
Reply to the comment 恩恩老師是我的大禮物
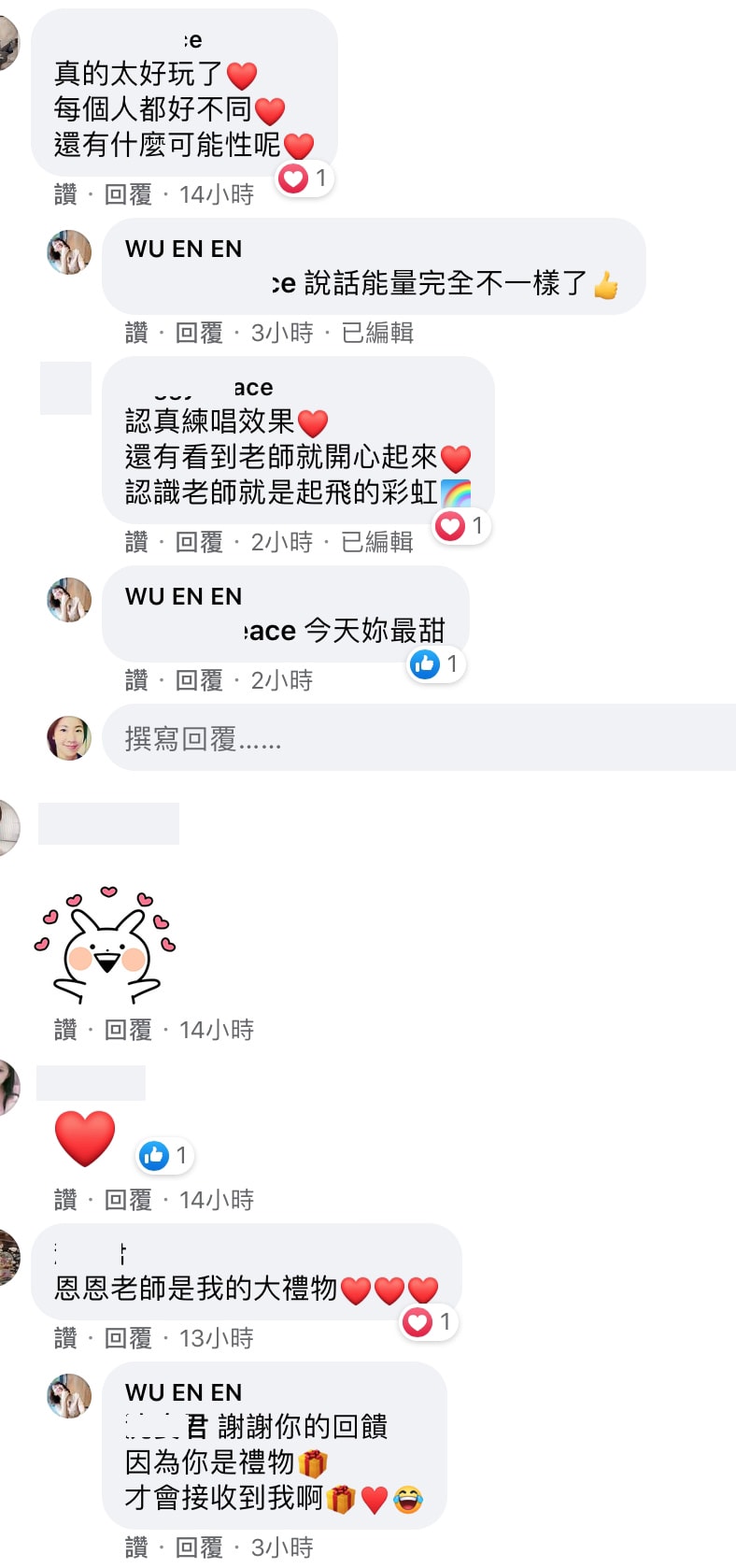(128, 1338)
